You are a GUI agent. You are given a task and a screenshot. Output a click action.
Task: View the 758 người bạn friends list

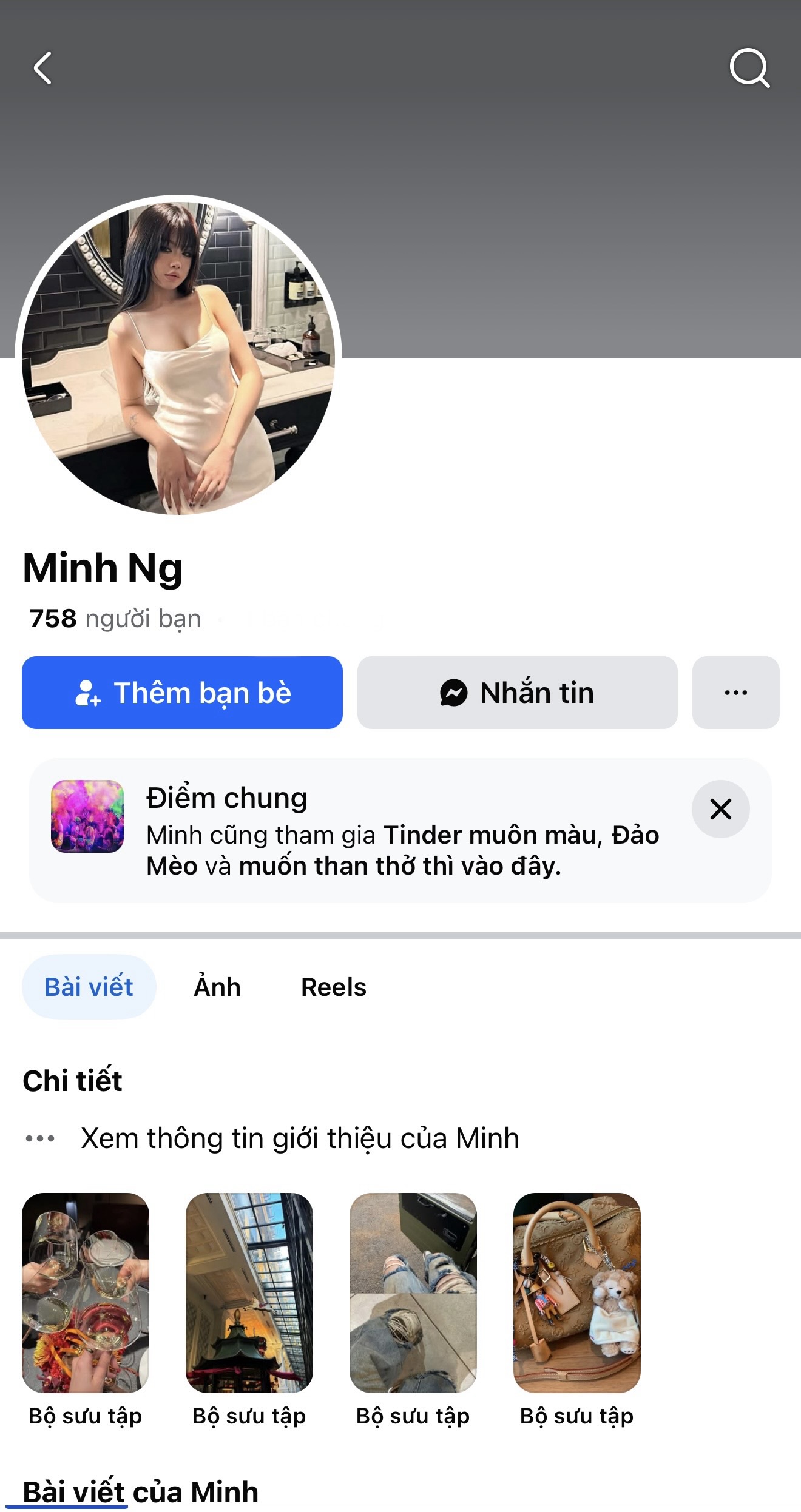115,619
